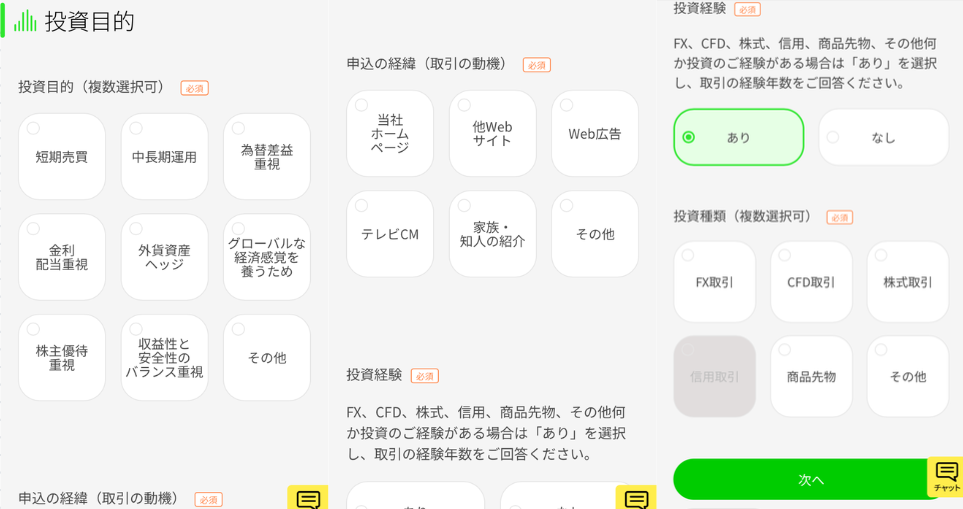The width and height of the screenshot is (963, 509).
Task: Check 金利配当重視 option
Action: pos(62,257)
